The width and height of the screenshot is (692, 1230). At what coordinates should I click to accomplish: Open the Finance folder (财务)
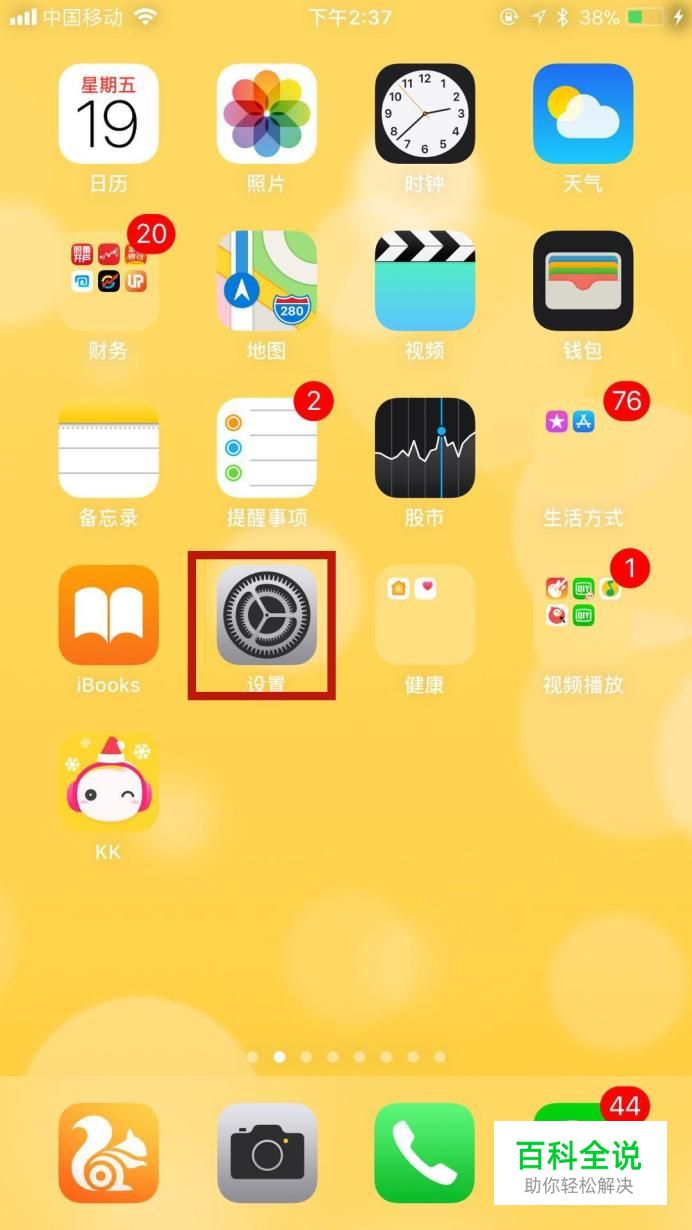pos(108,281)
